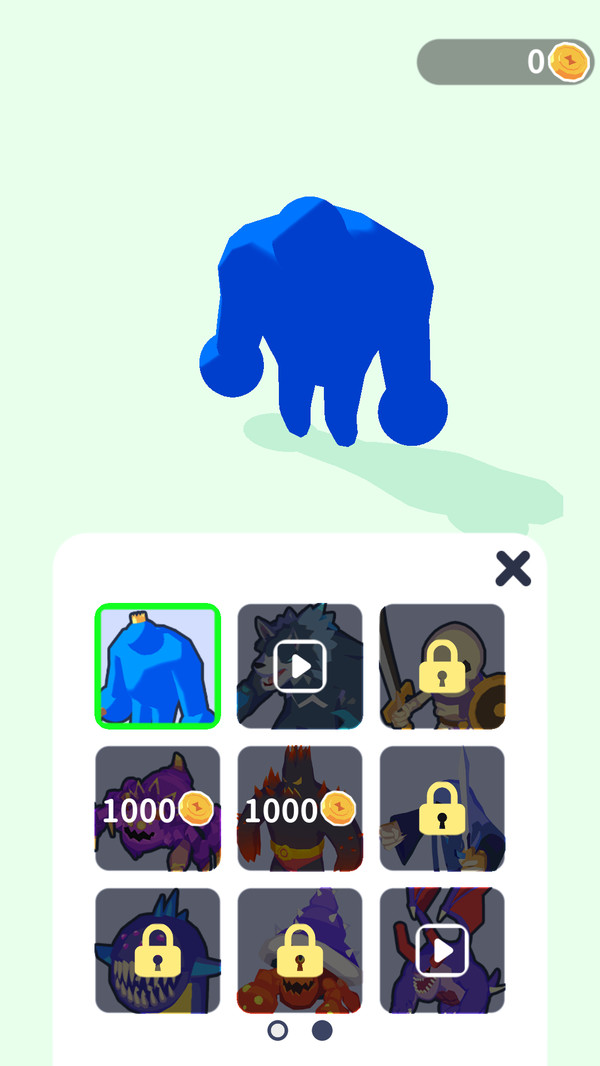Tap the locked blue spiky fish skin
Screen dimensions: 600x1066
(158, 951)
